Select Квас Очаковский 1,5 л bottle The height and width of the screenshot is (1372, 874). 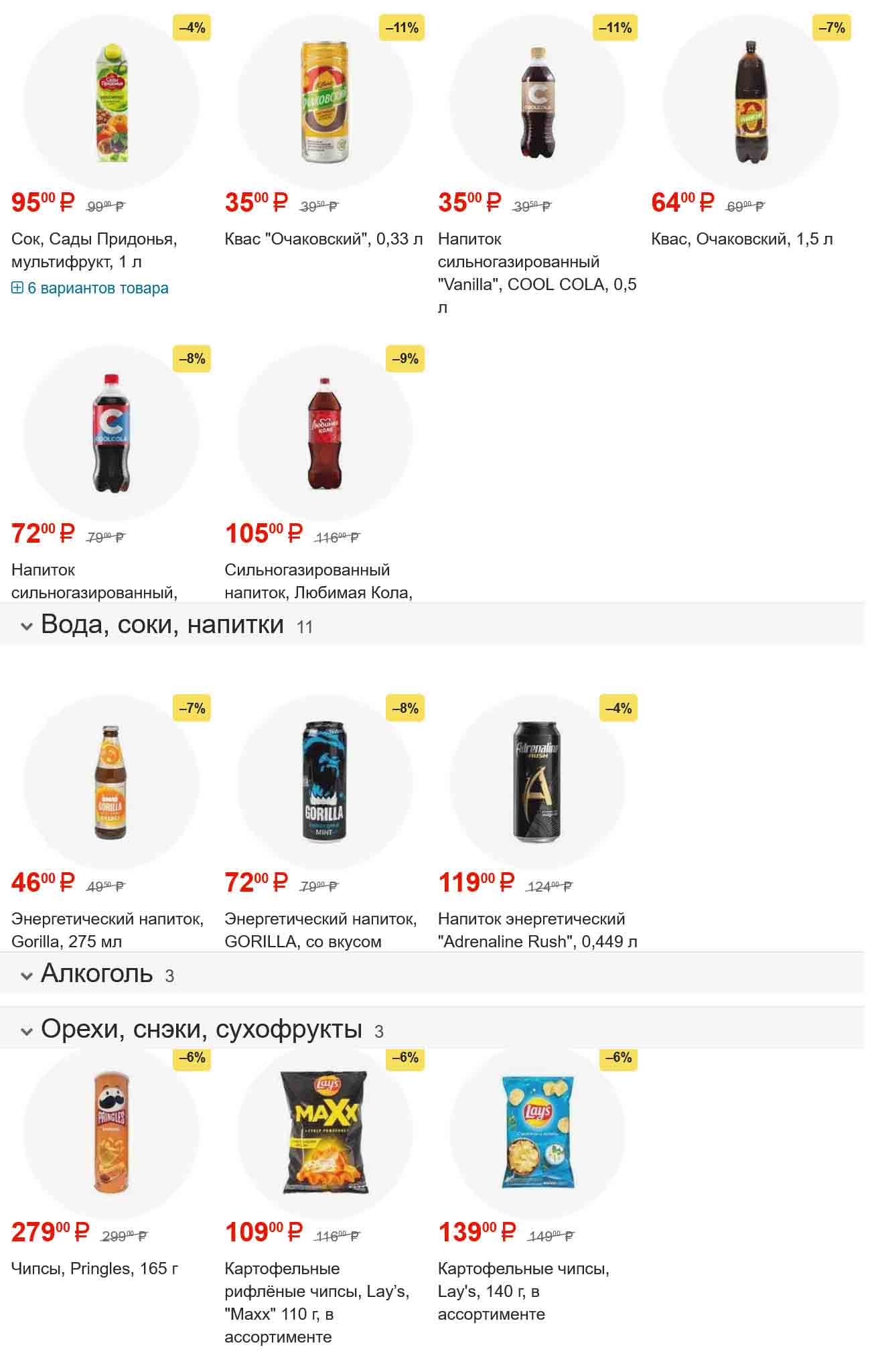click(750, 104)
